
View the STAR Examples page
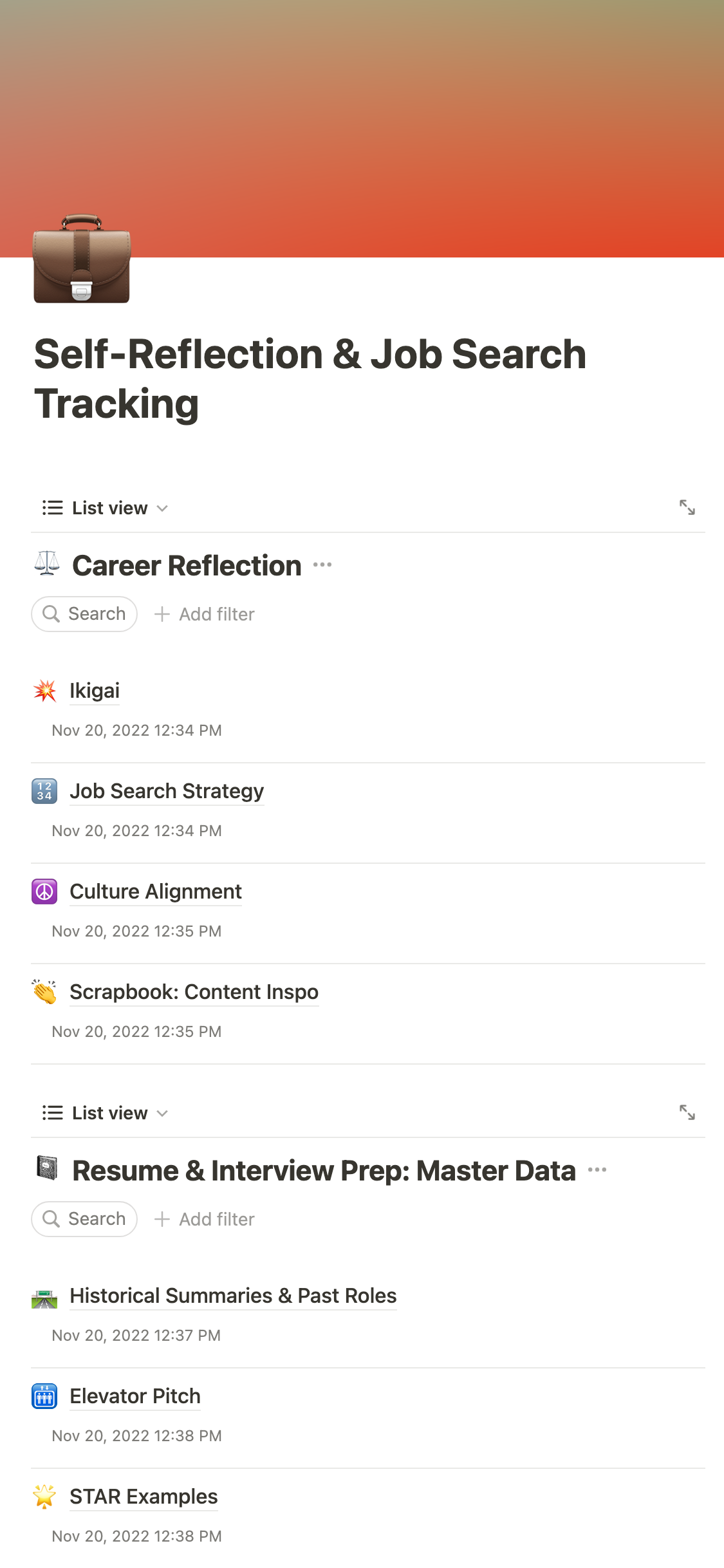144,1497
